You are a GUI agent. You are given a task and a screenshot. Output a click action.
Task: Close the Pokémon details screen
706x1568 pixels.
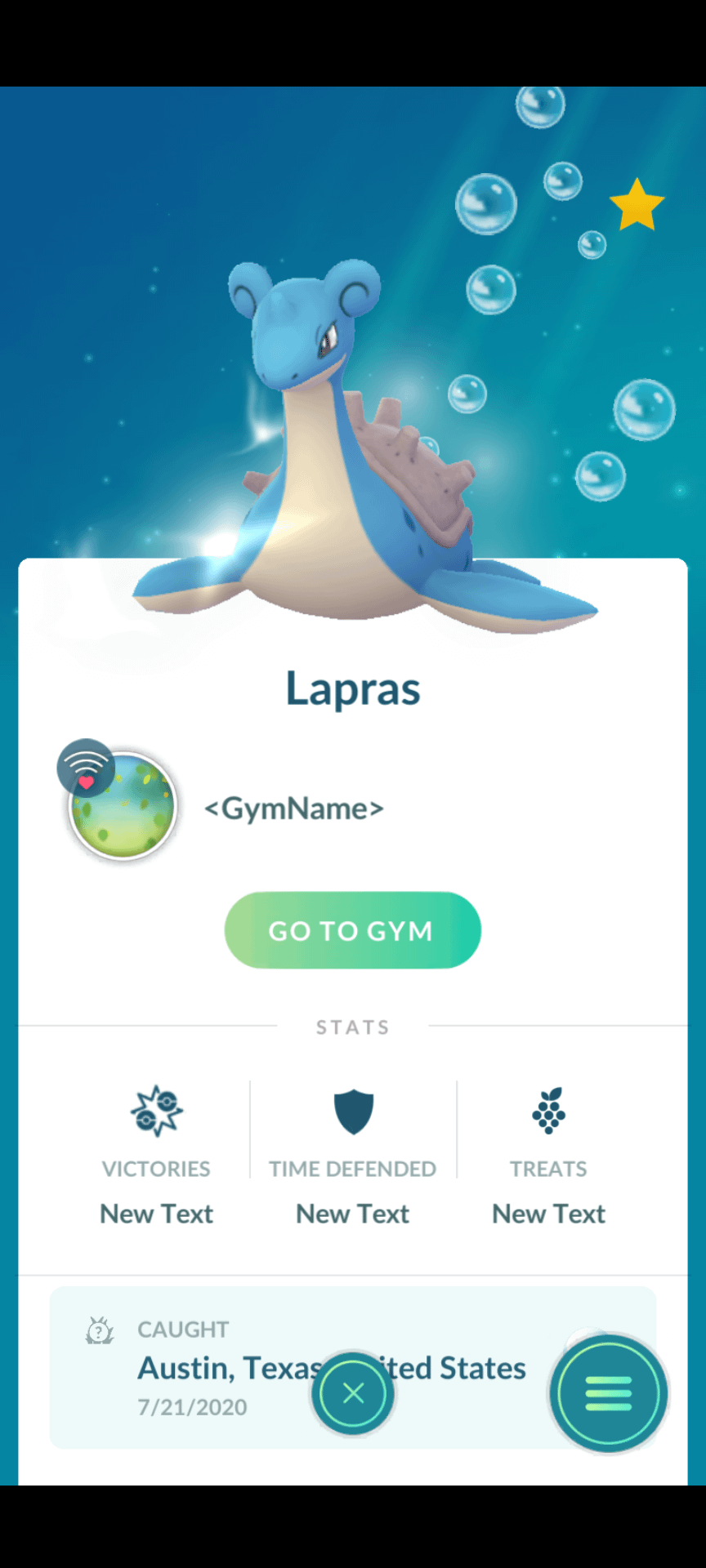(353, 1393)
